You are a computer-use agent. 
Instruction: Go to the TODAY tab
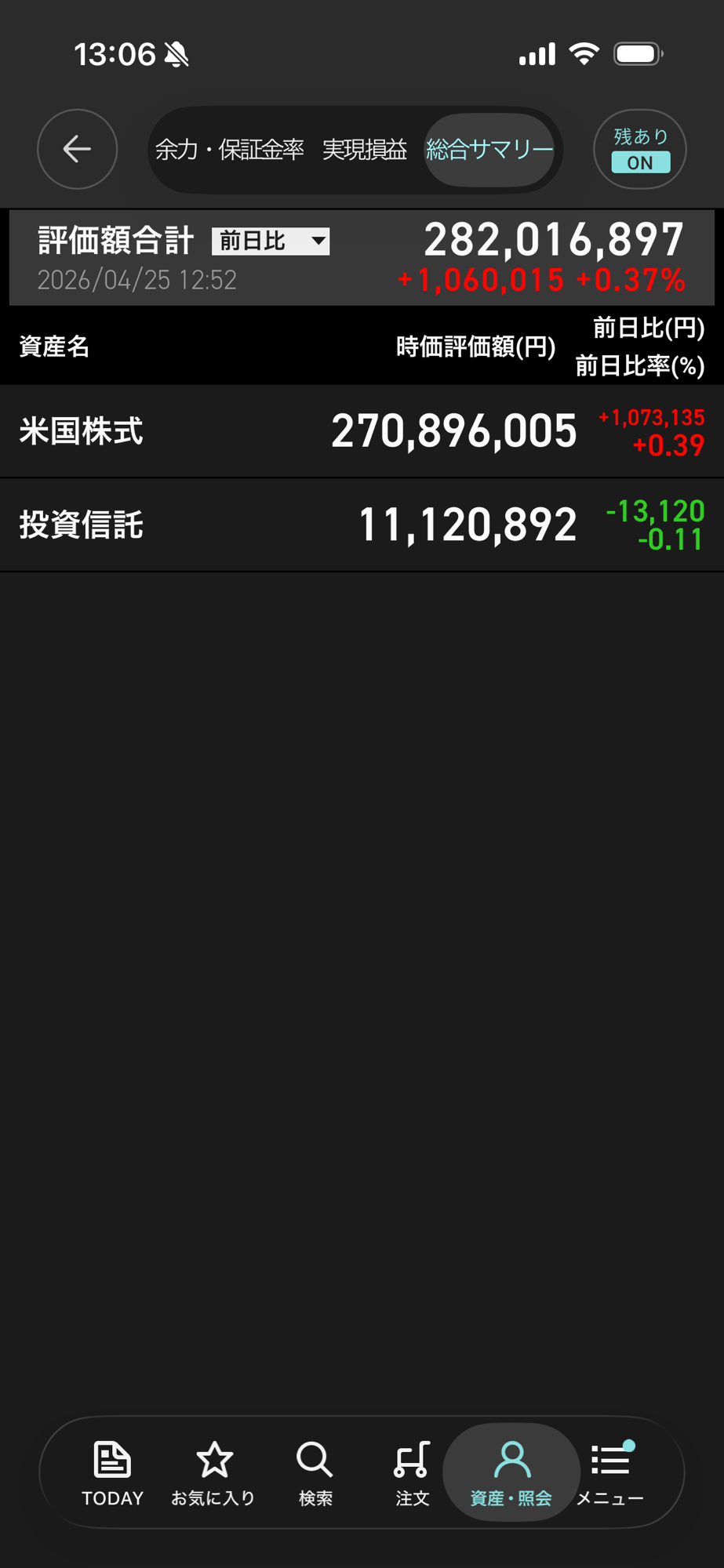click(x=112, y=1472)
